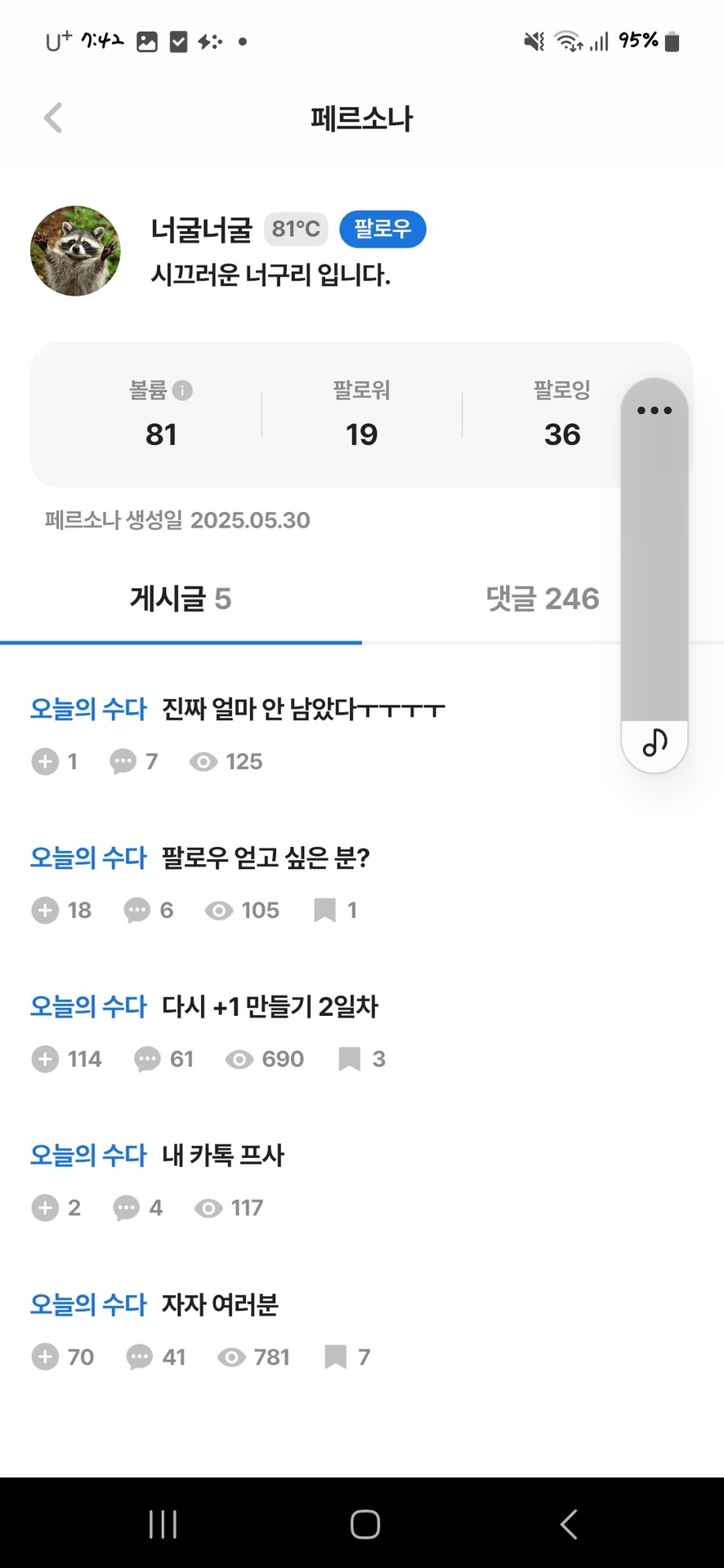Tap the system home button

click(x=364, y=1524)
